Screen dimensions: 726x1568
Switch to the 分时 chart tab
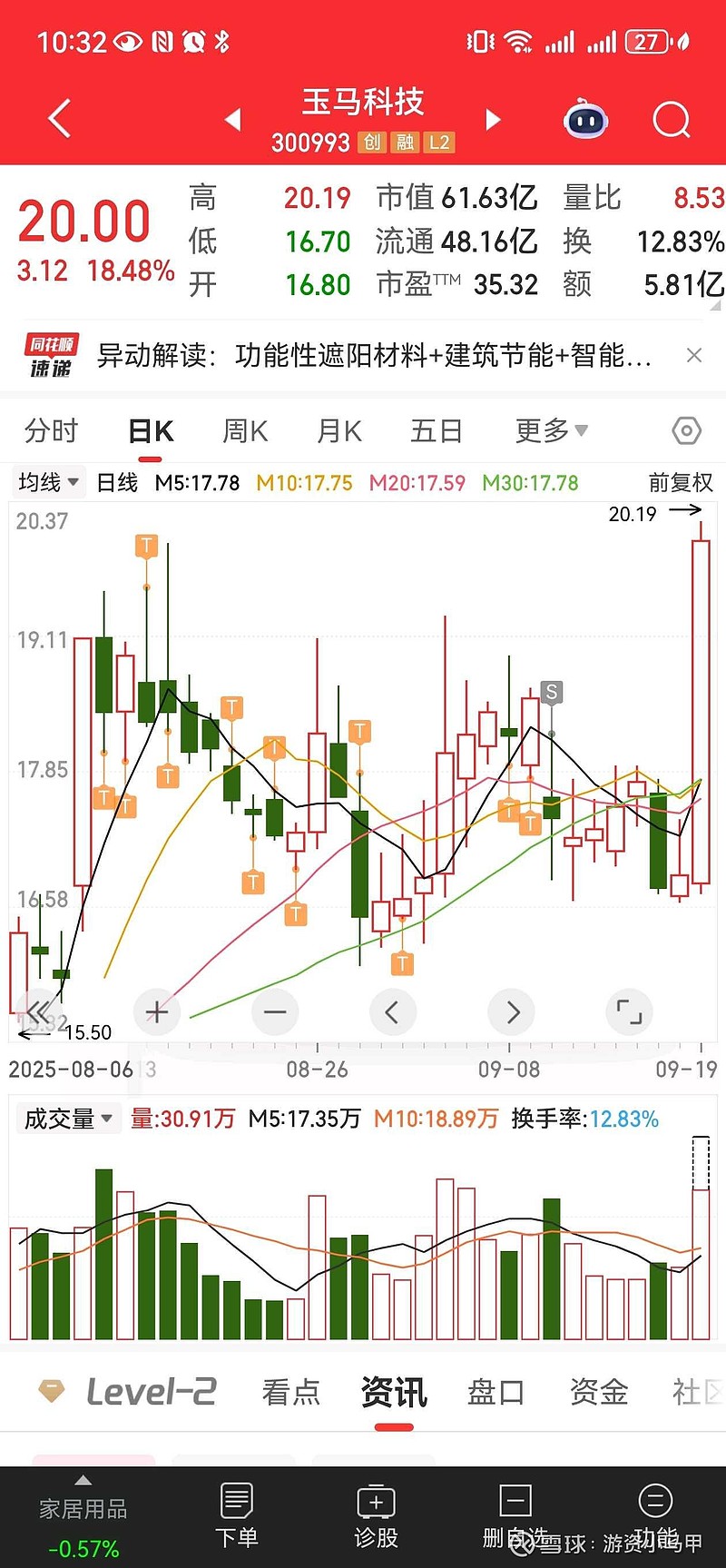pyautogui.click(x=52, y=430)
